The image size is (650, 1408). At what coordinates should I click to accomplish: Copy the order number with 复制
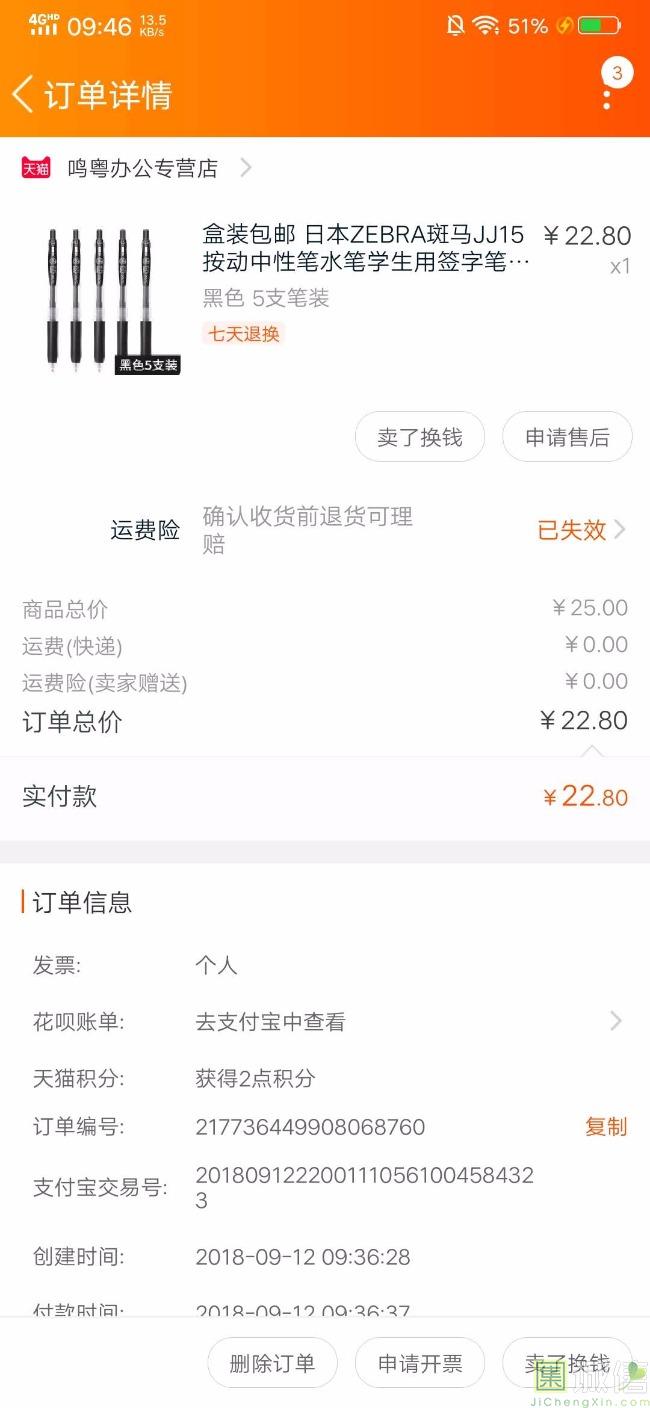(x=605, y=1127)
